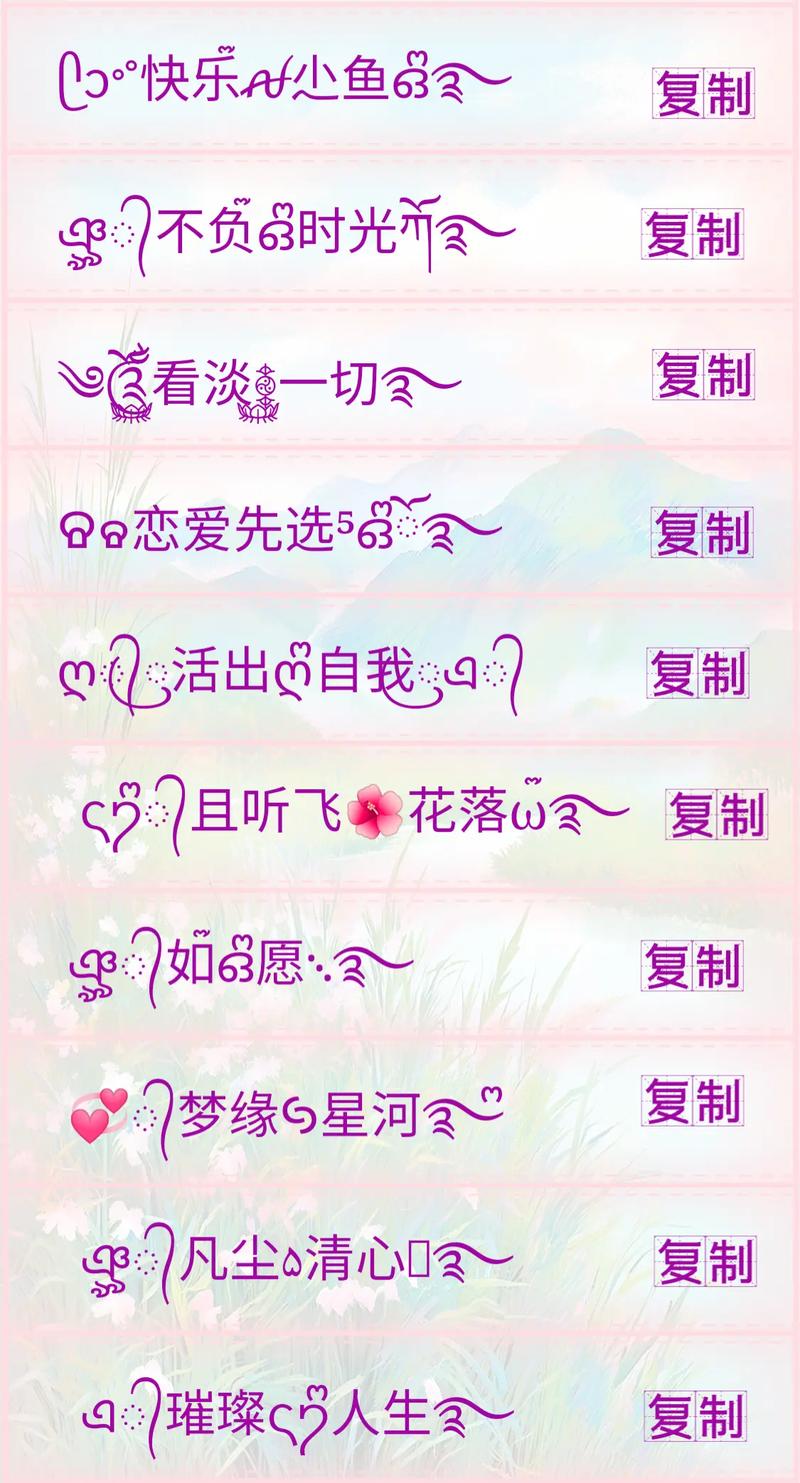Click the hibiscus flower emoji in 且听飞花落

[x=377, y=810]
